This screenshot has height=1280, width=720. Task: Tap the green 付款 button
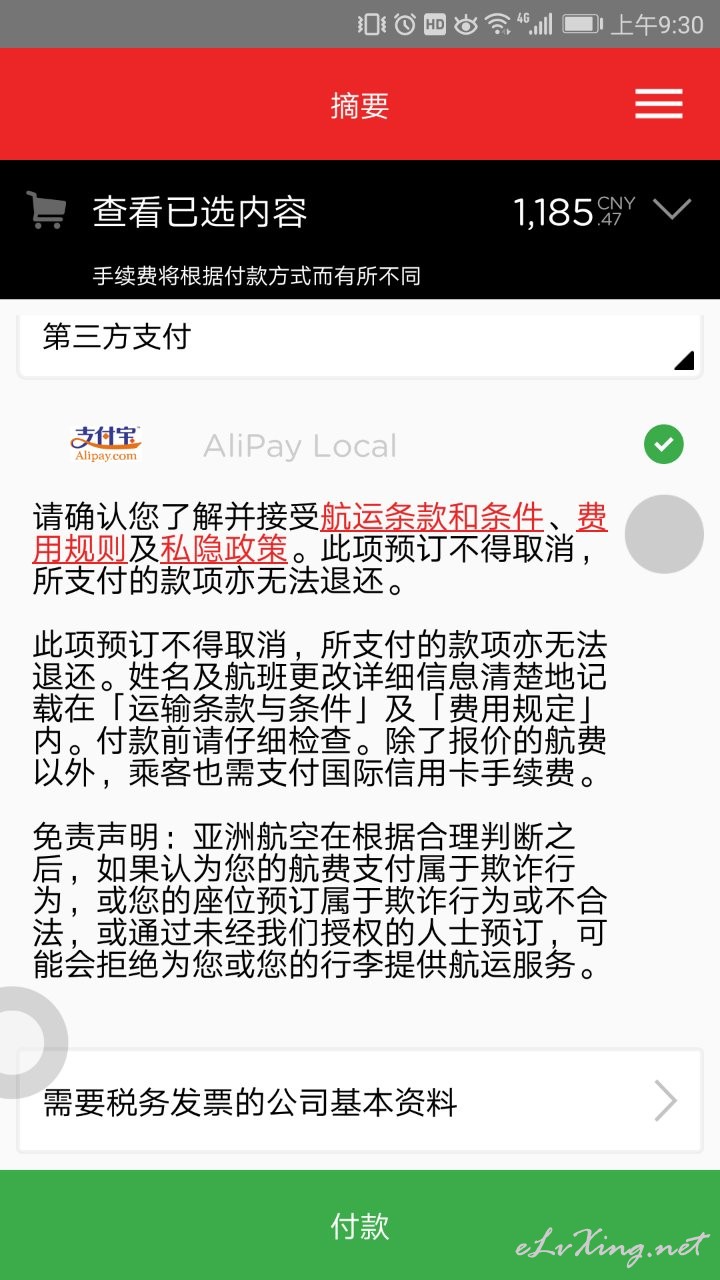pos(360,1225)
